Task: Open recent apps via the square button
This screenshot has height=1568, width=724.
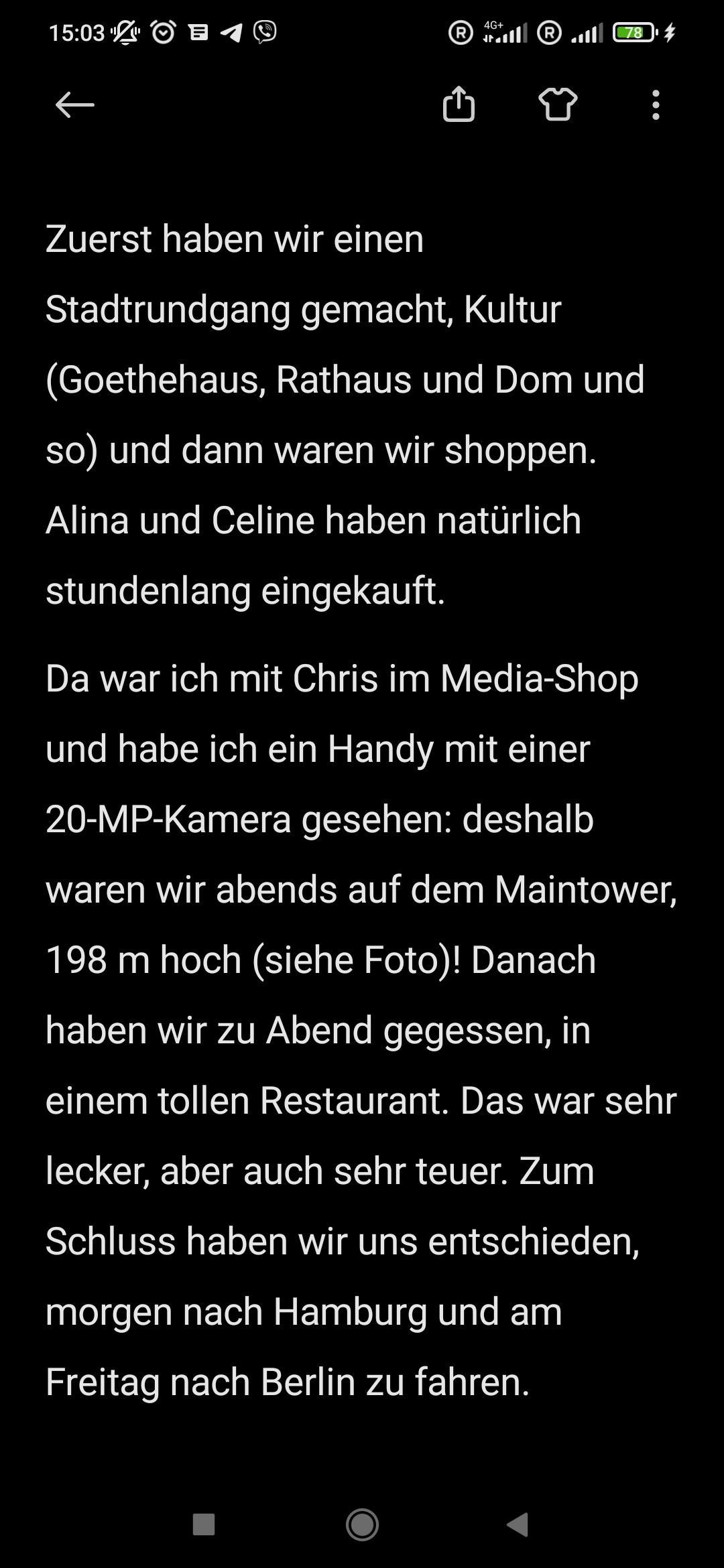Action: pos(204,1525)
